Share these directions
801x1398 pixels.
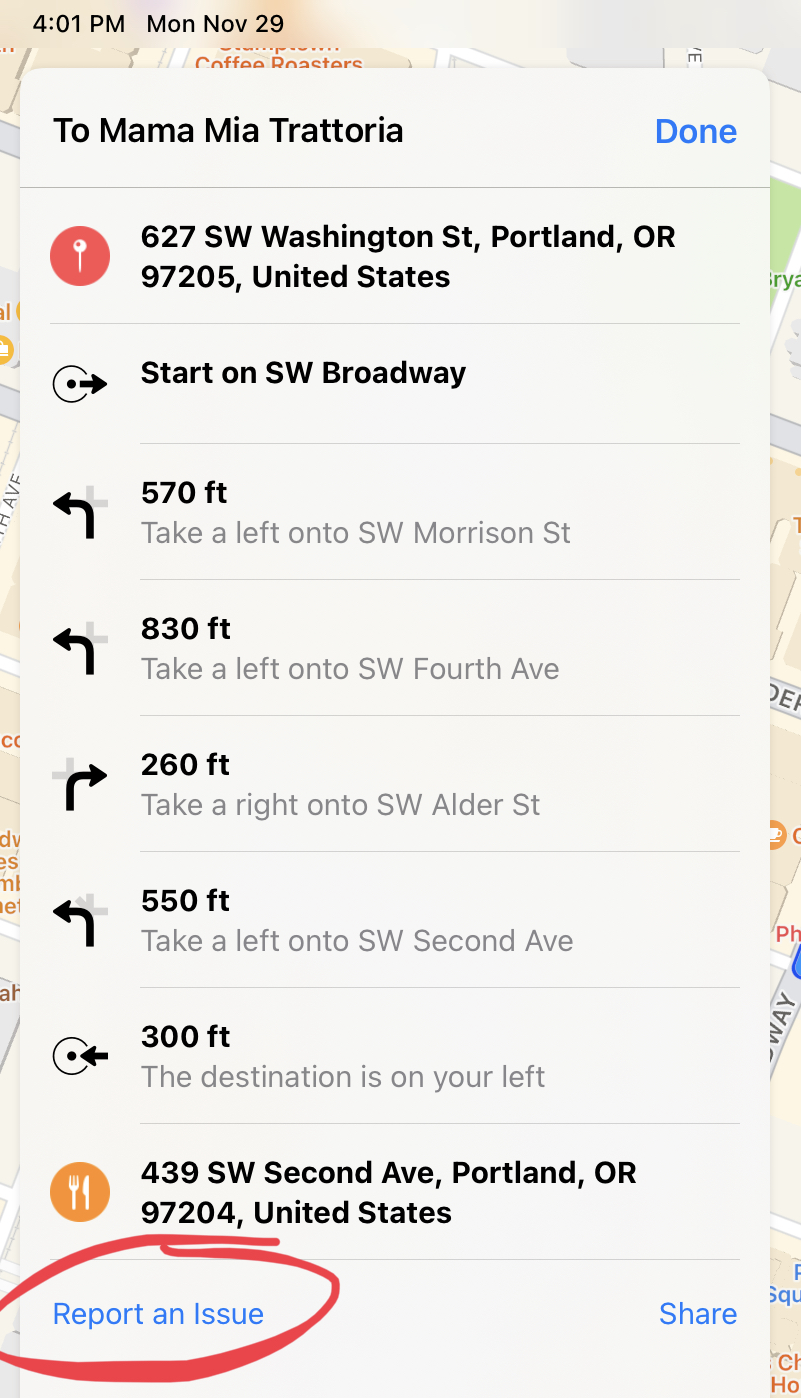click(x=697, y=1313)
